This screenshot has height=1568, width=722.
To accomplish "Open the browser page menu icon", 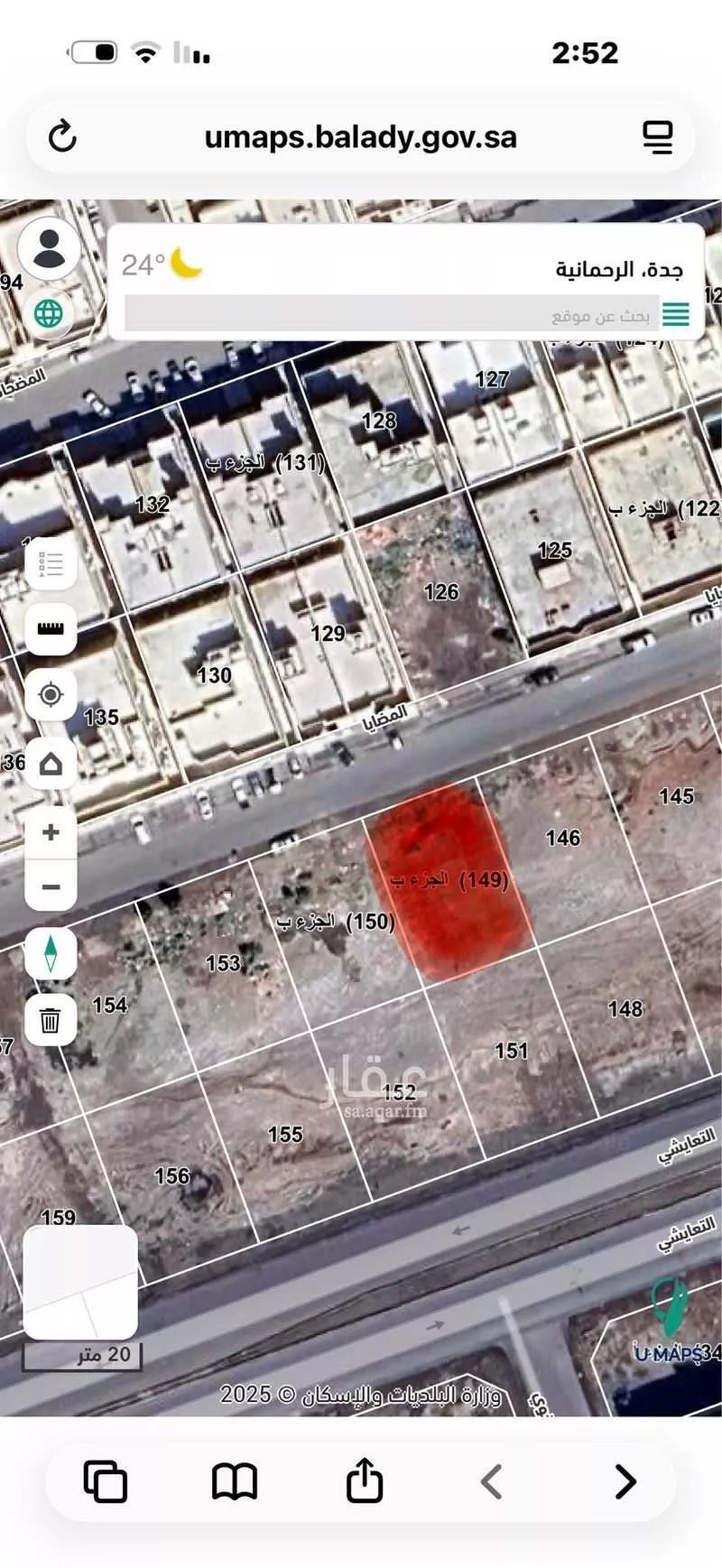I will pyautogui.click(x=658, y=137).
